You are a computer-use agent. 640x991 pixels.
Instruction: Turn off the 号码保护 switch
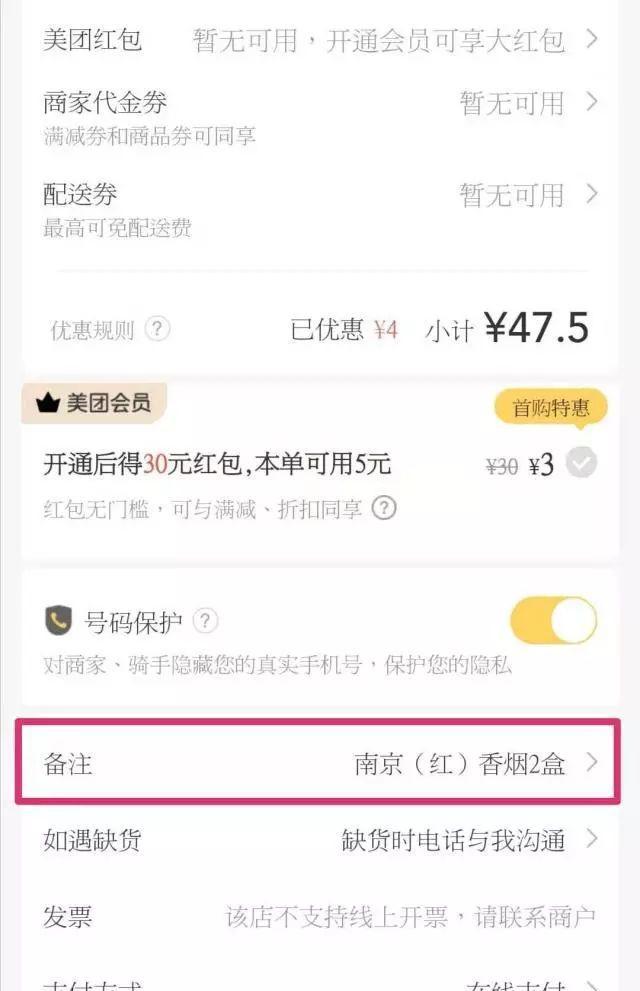point(553,621)
